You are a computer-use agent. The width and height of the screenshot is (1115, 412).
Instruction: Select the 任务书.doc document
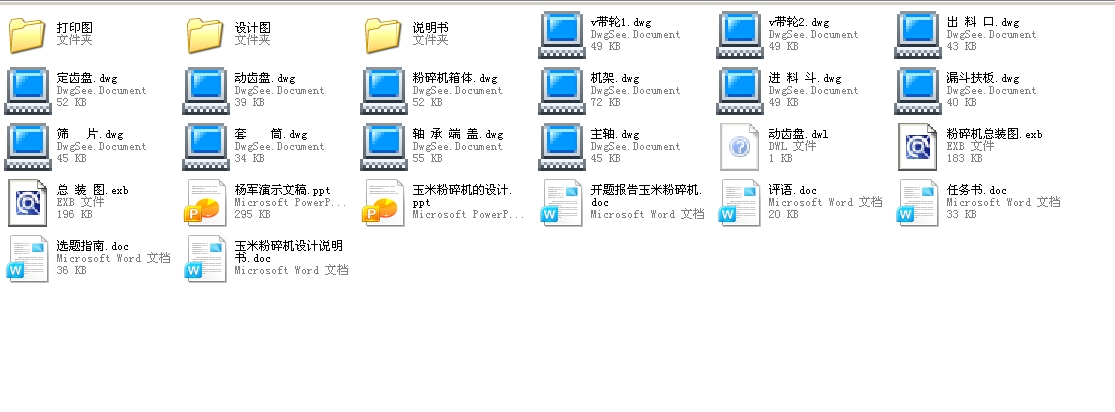tap(918, 202)
